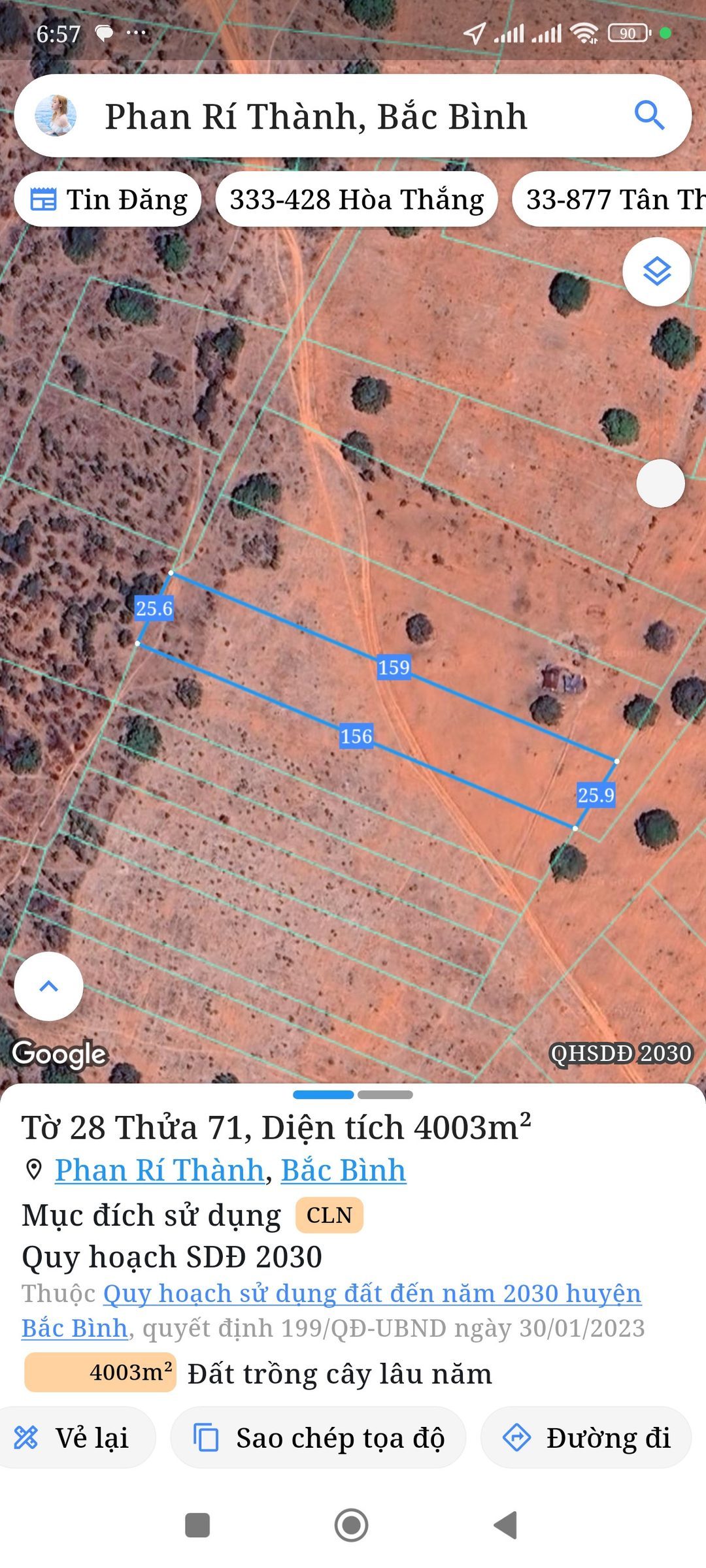The width and height of the screenshot is (706, 1568).
Task: Open the Bắc Bình location link
Action: [x=344, y=1170]
